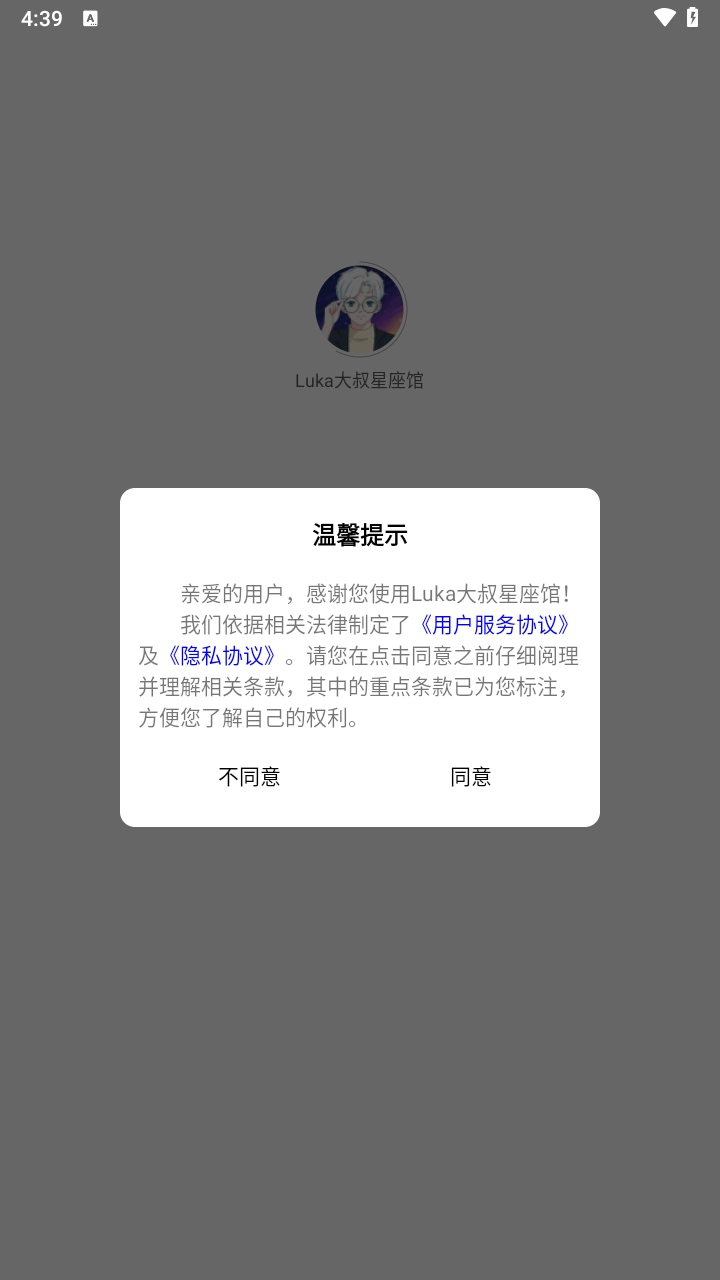Open the 《用户服务协议》 link
Image resolution: width=720 pixels, height=1280 pixels.
[495, 625]
